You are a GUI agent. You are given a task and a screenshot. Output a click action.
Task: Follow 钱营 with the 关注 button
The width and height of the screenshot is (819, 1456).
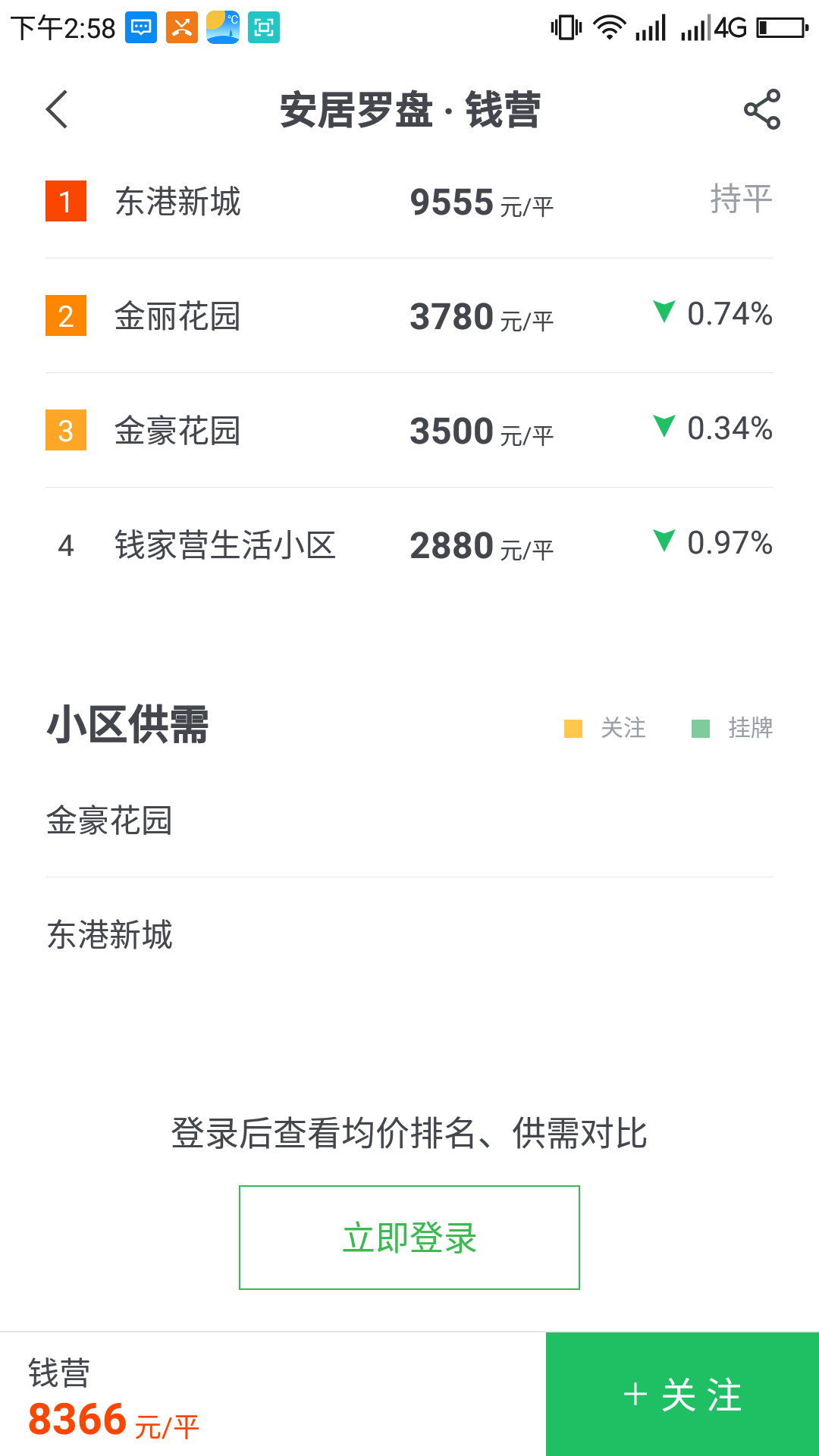pyautogui.click(x=682, y=1394)
